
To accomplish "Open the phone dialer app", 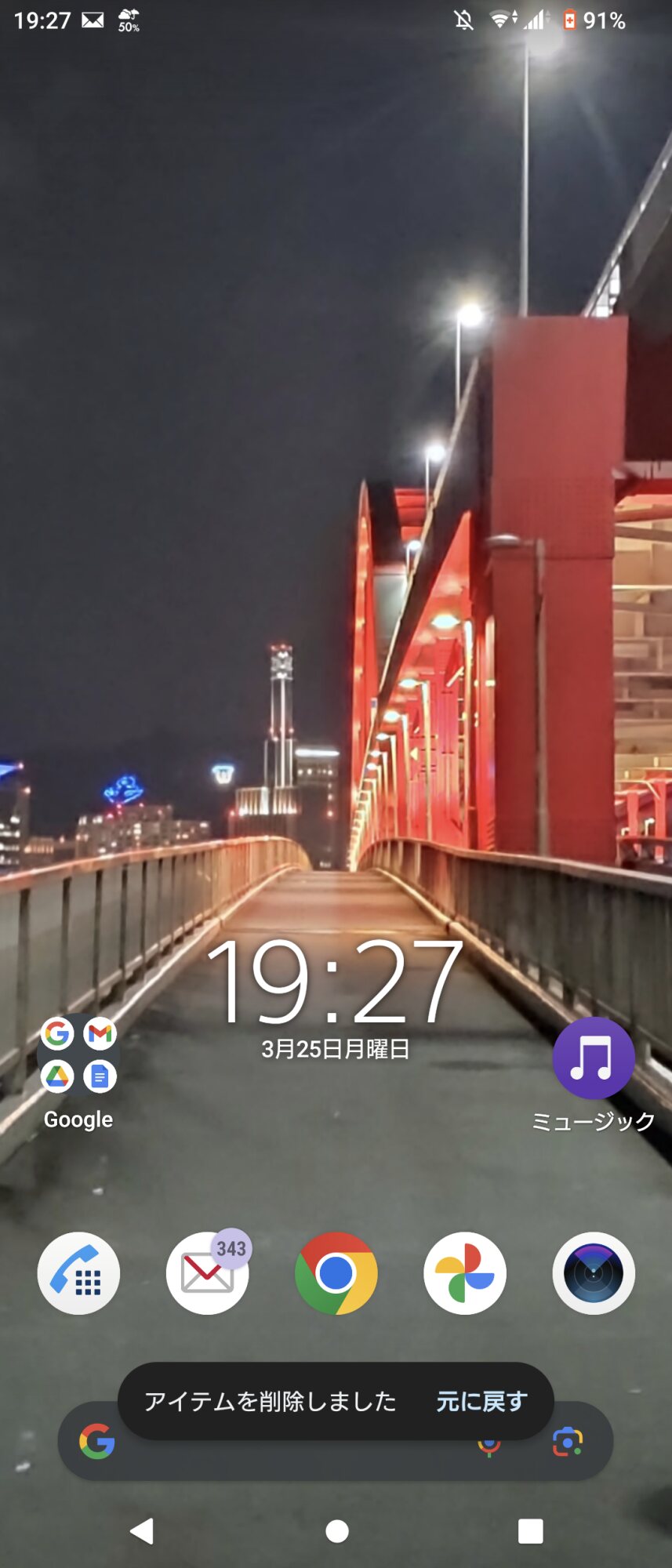I will pyautogui.click(x=78, y=1273).
